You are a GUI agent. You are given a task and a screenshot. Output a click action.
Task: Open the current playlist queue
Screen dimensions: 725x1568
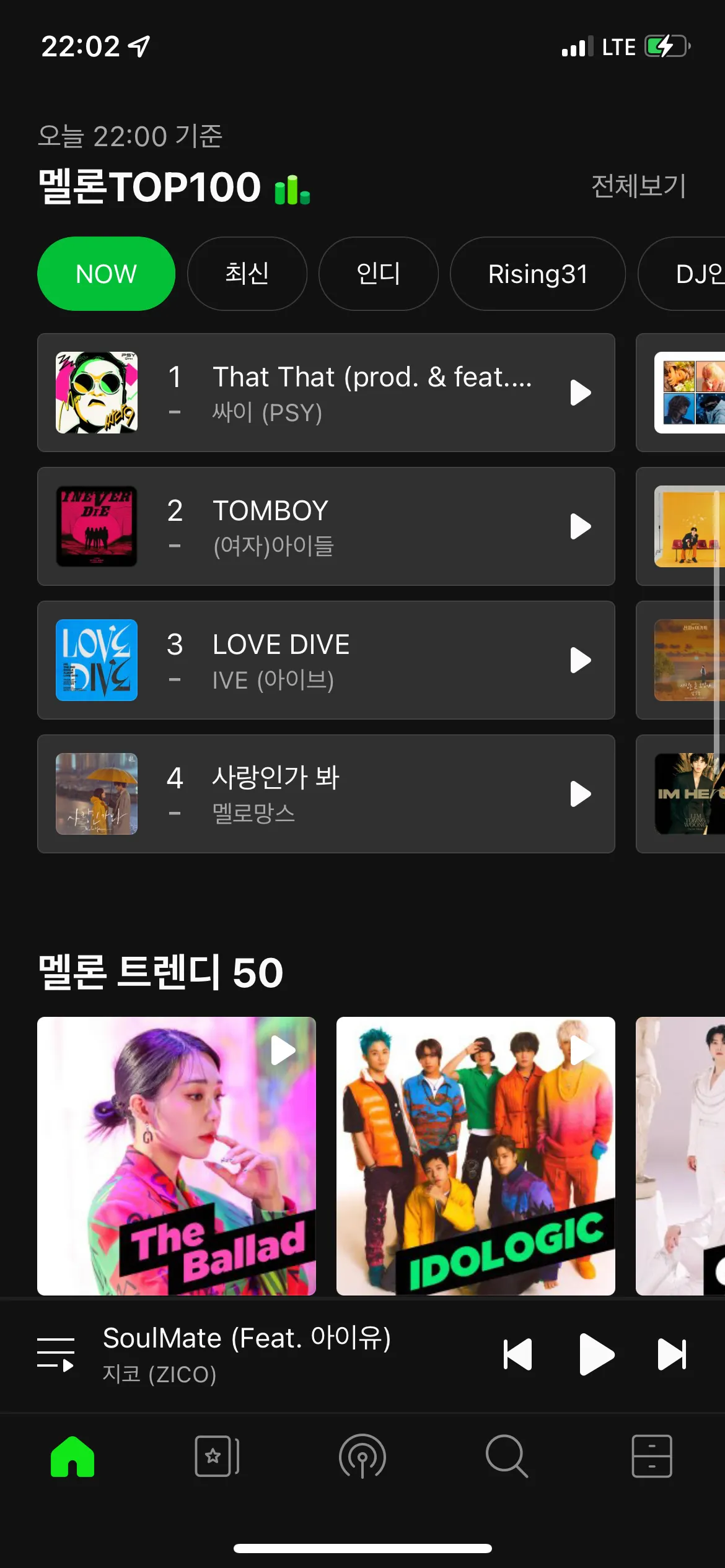tap(56, 1354)
